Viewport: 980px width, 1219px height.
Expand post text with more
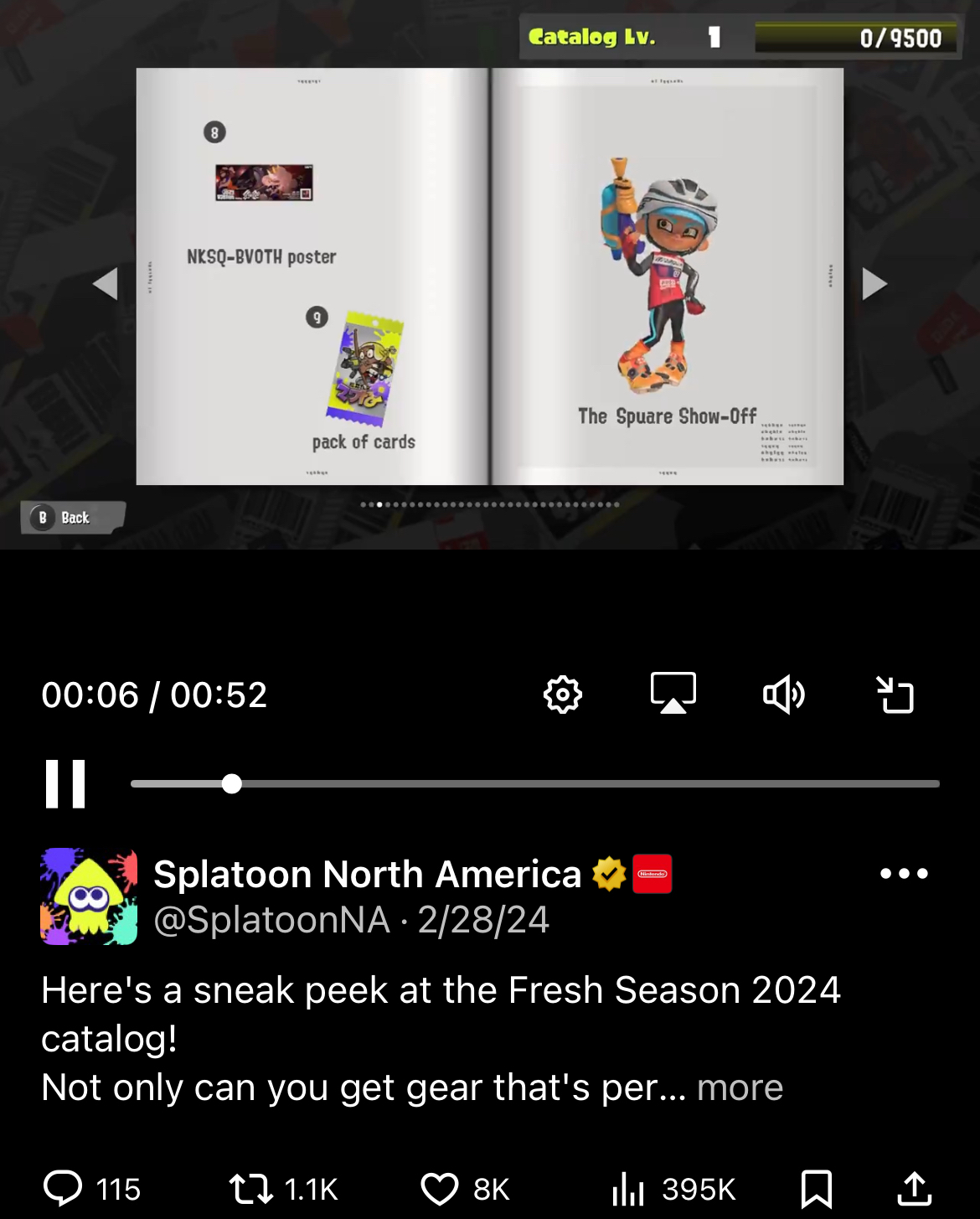click(740, 1087)
